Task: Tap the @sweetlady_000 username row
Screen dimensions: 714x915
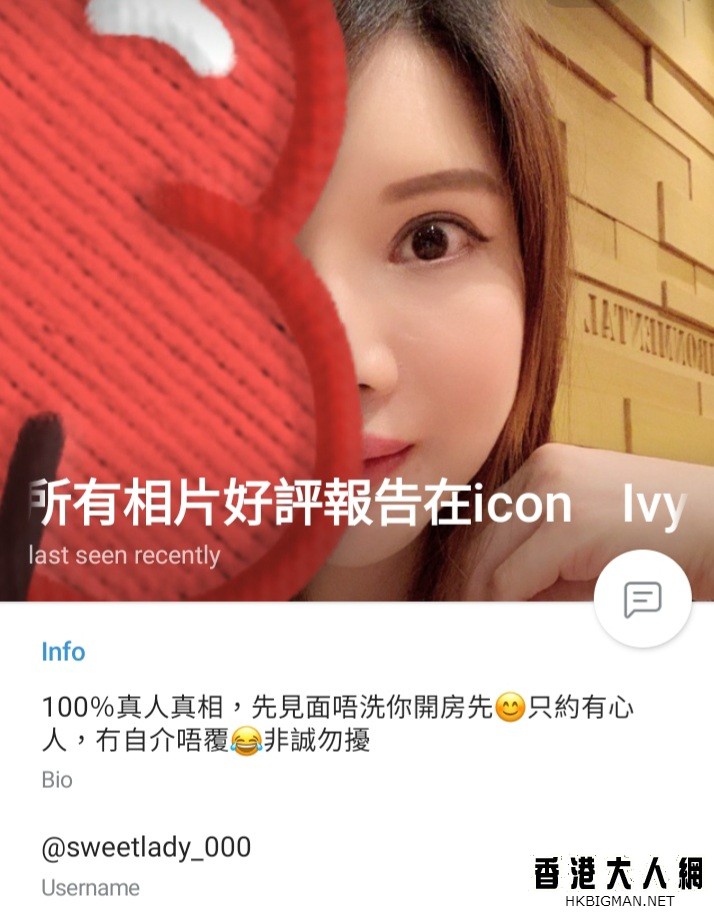Action: click(146, 849)
